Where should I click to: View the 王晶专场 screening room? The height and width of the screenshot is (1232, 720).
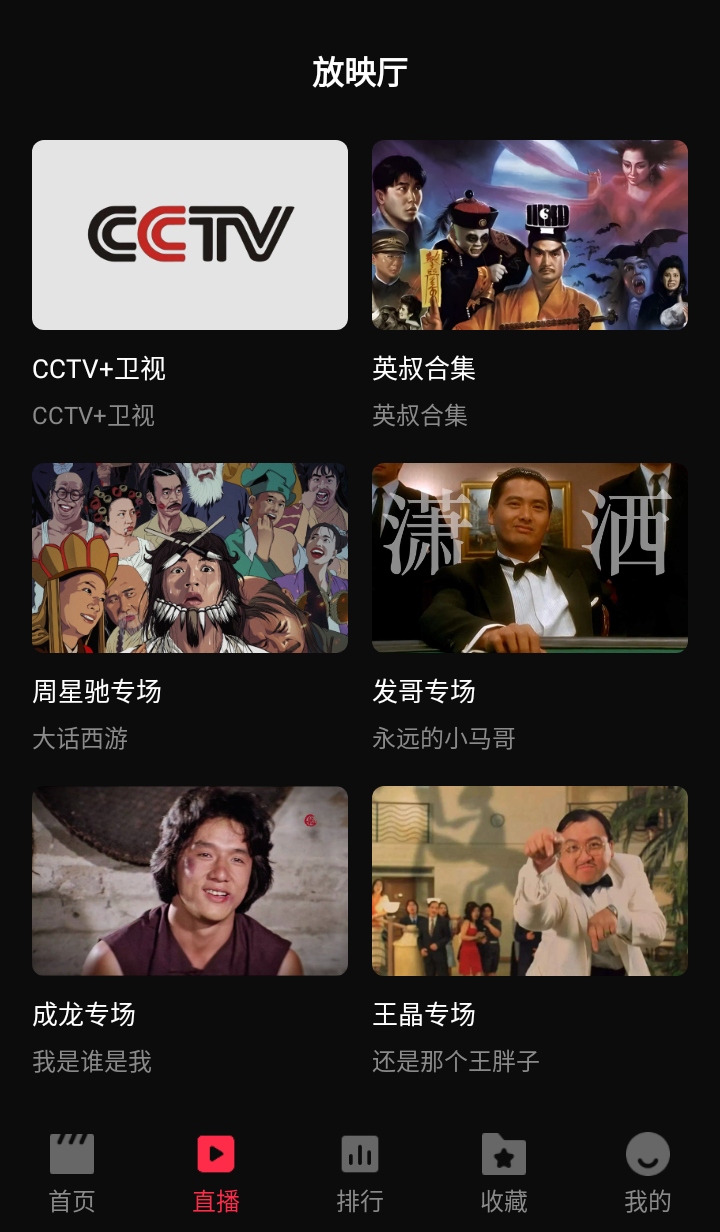(x=530, y=881)
